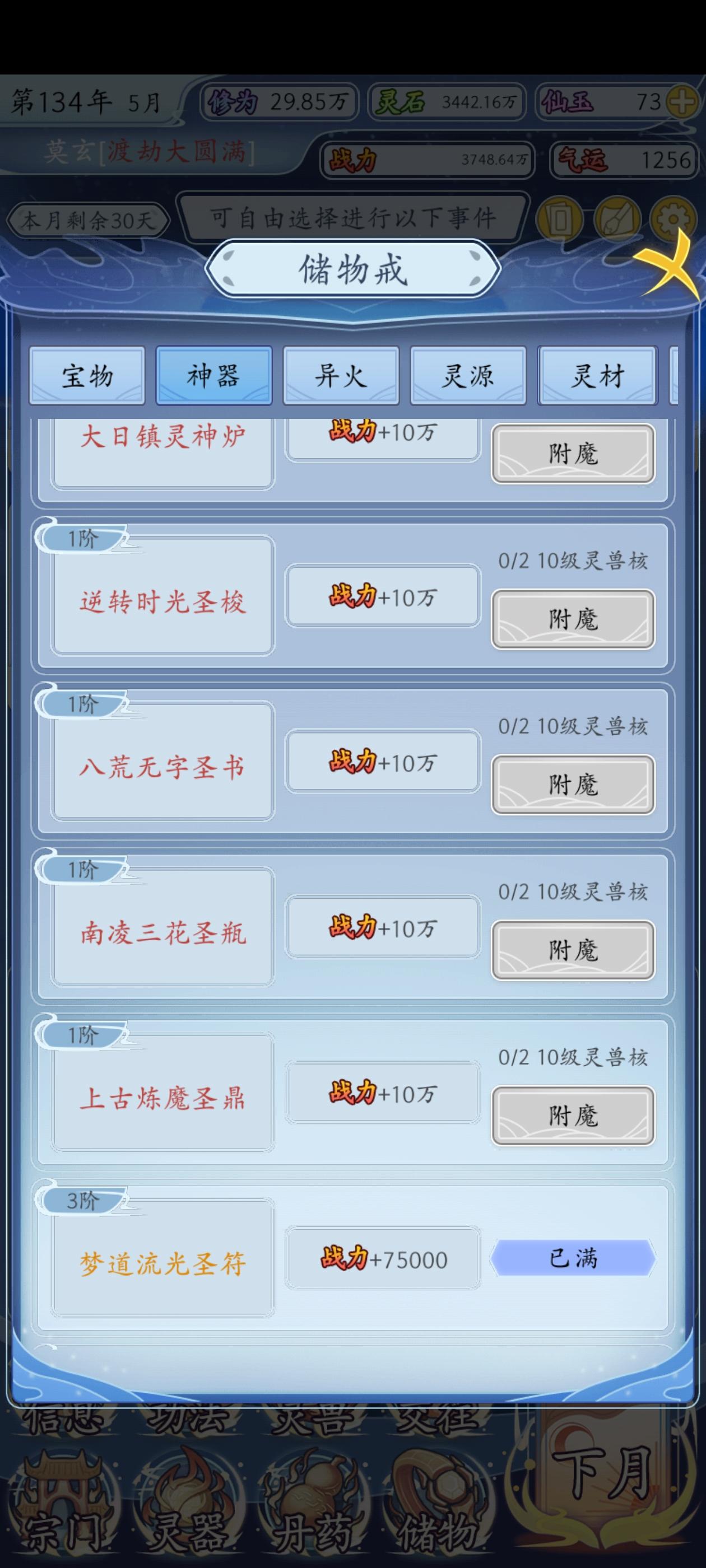Tap the plus icon beside 仙玉 count

[682, 100]
